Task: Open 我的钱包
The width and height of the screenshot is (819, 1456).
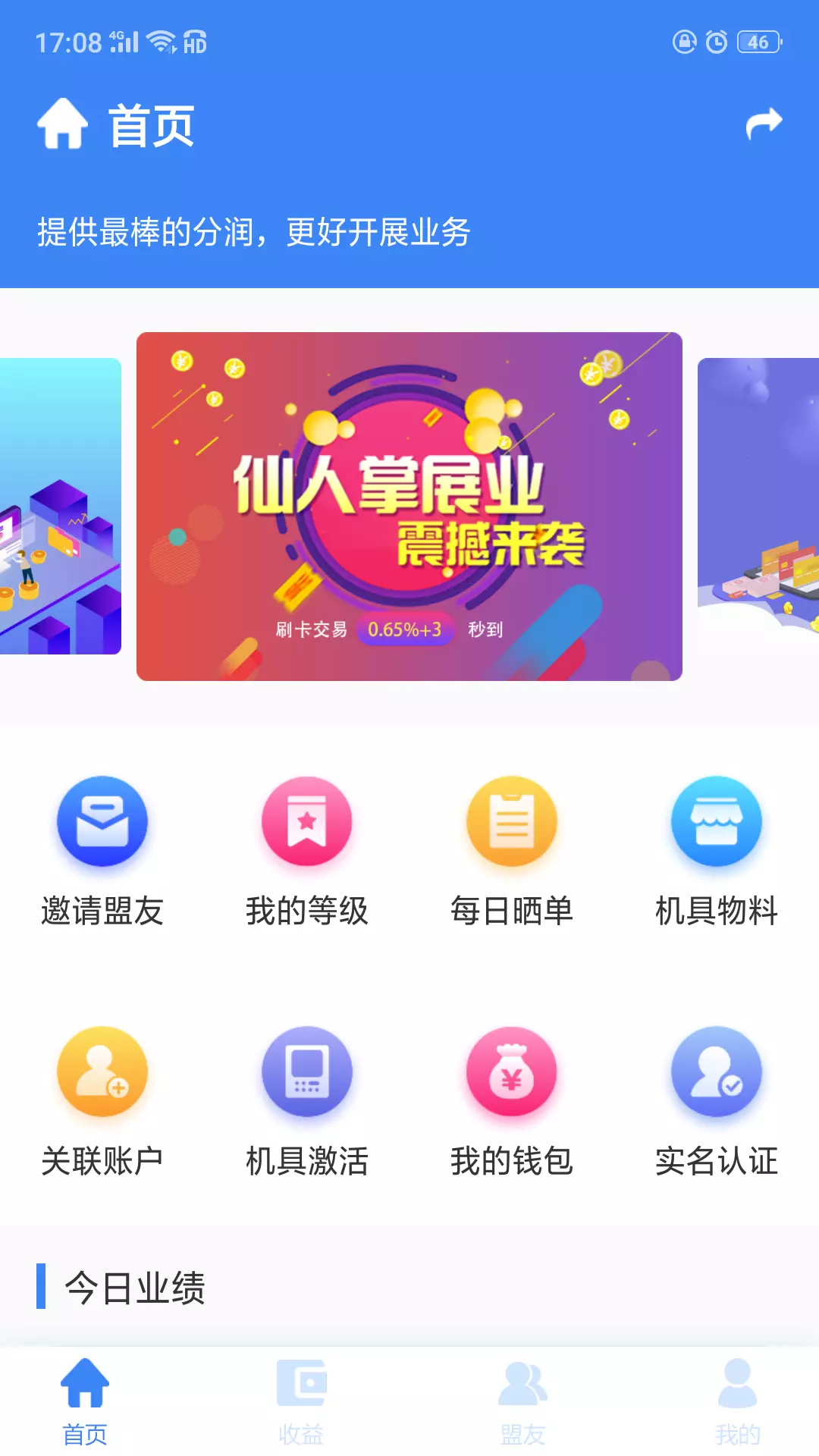Action: click(x=512, y=1101)
